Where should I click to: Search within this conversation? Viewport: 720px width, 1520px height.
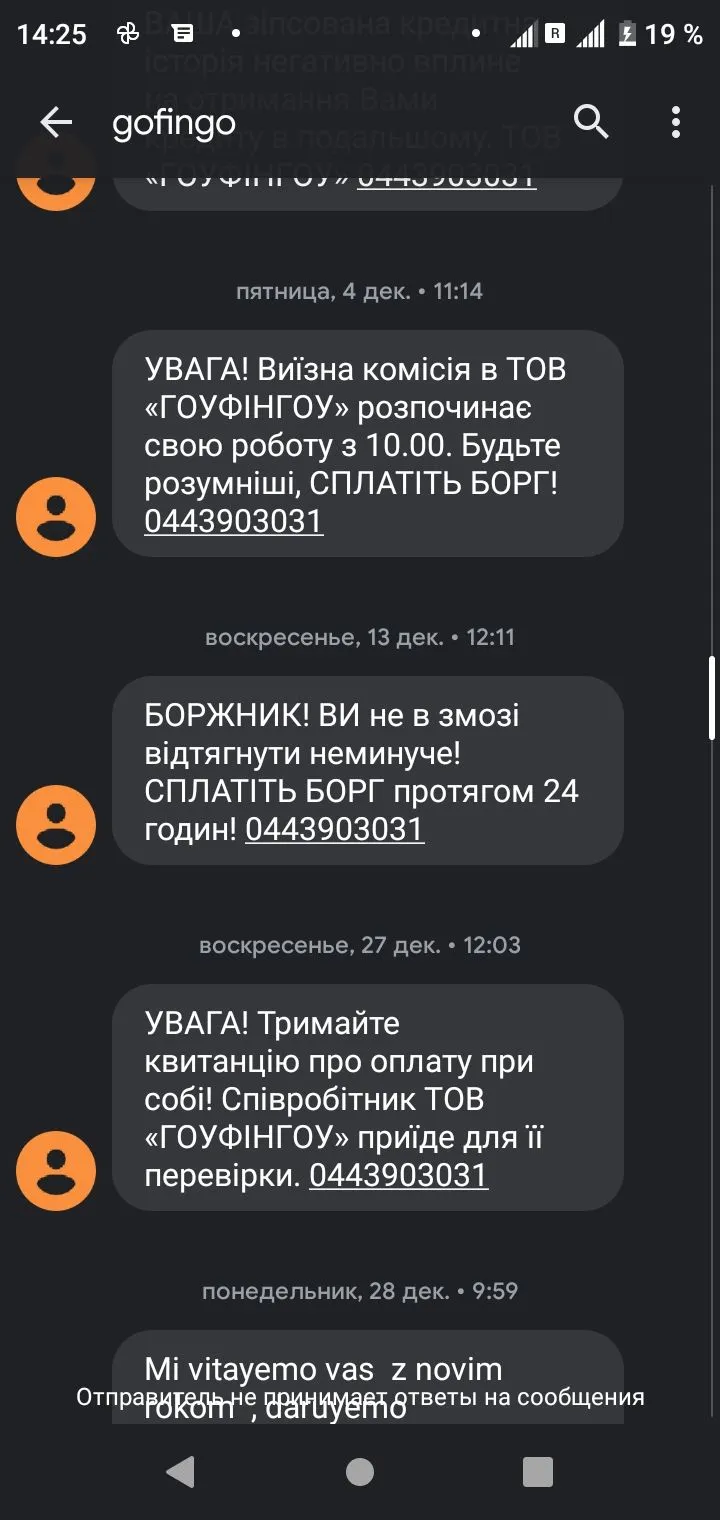click(x=591, y=122)
